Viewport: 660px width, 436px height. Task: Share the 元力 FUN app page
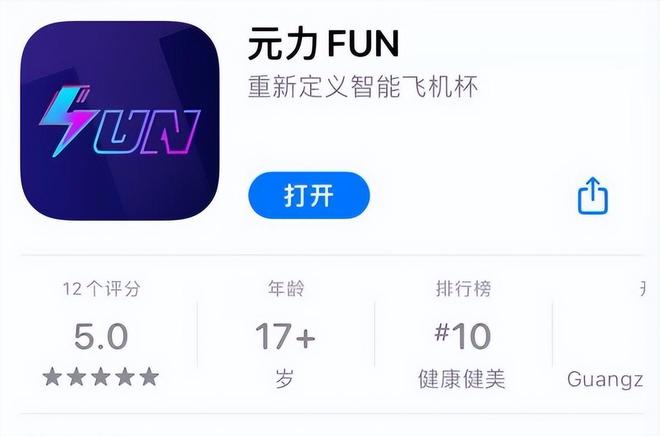click(593, 196)
